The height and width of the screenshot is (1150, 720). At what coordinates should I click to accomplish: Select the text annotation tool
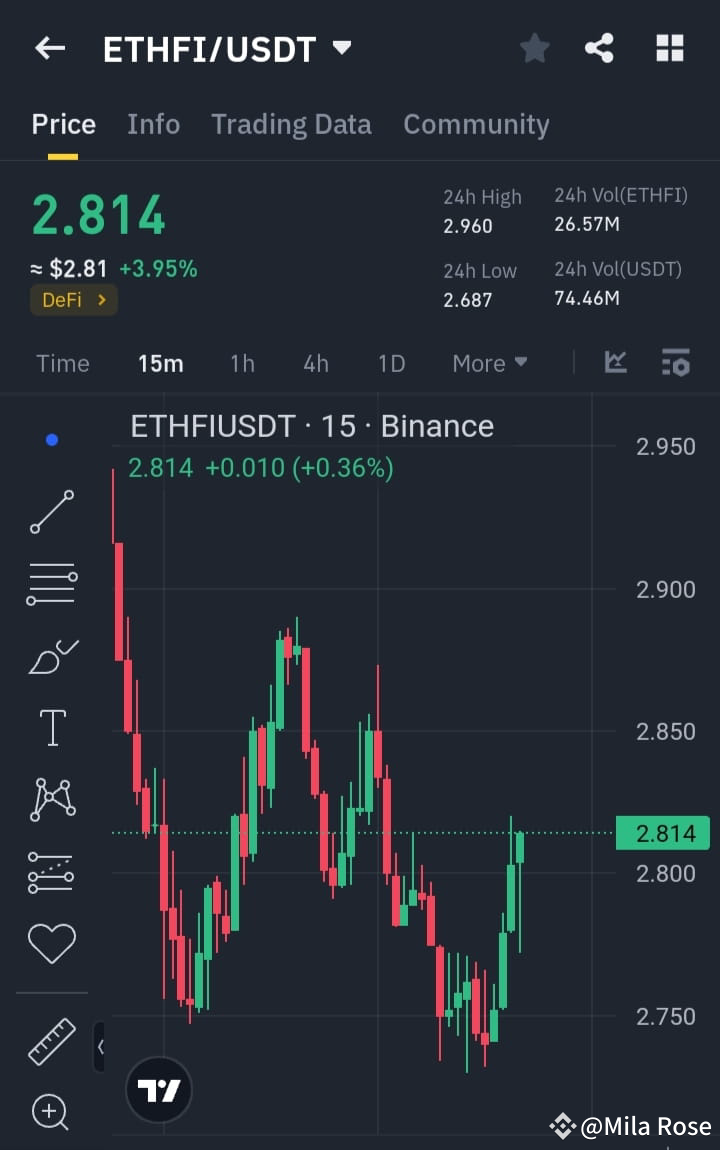[x=52, y=727]
